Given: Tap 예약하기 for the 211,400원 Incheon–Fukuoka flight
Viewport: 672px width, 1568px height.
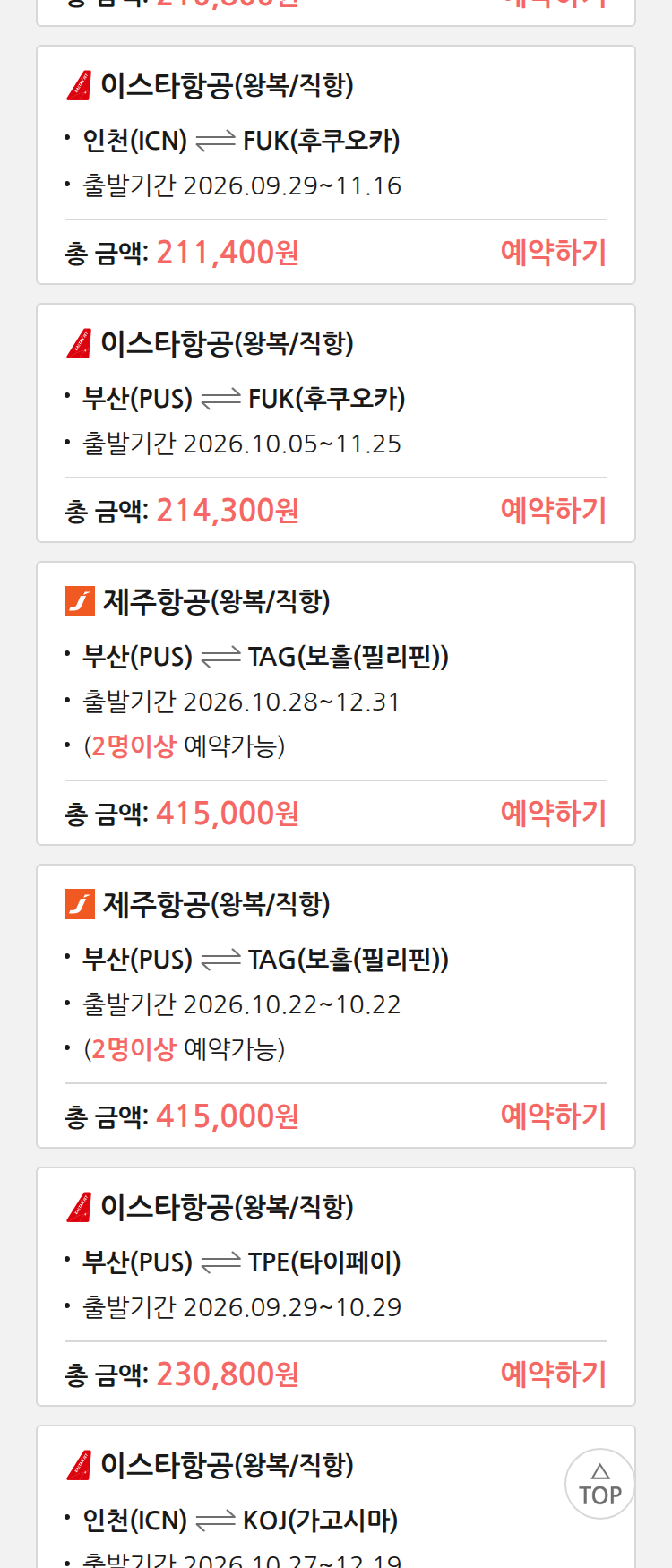Looking at the screenshot, I should [x=554, y=253].
